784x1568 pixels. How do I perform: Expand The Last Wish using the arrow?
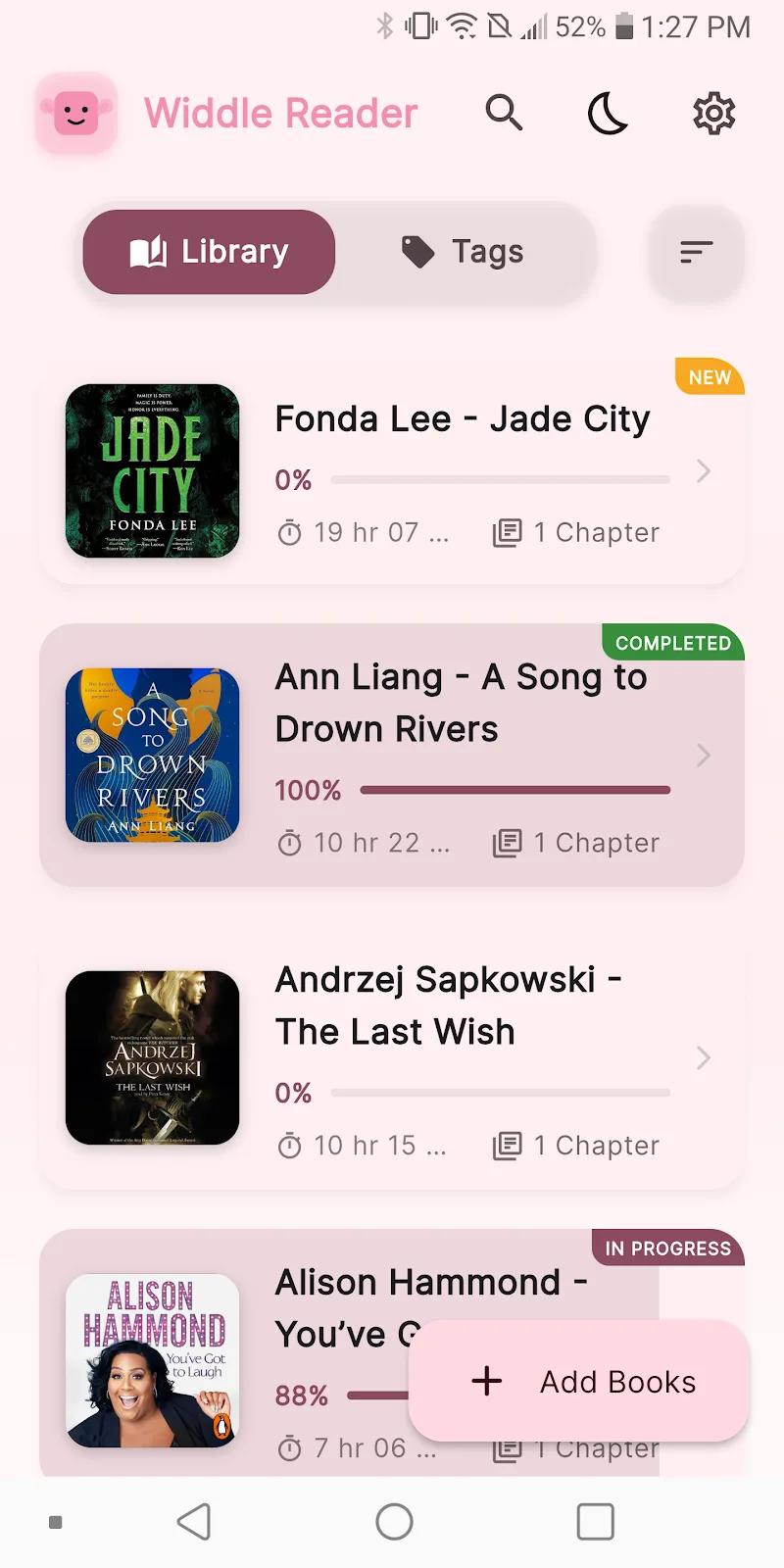[x=704, y=1058]
